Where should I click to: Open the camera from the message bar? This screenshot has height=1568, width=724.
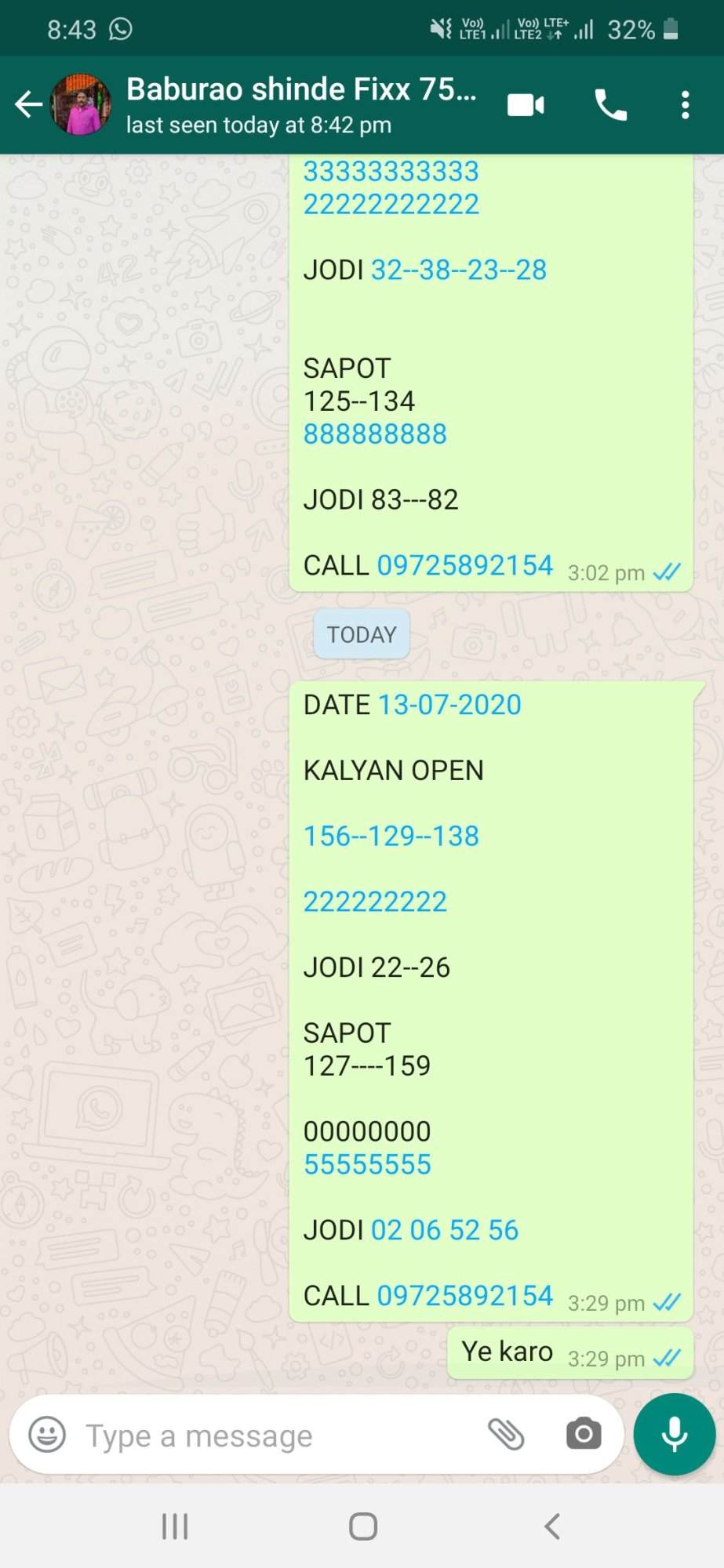(x=584, y=1435)
